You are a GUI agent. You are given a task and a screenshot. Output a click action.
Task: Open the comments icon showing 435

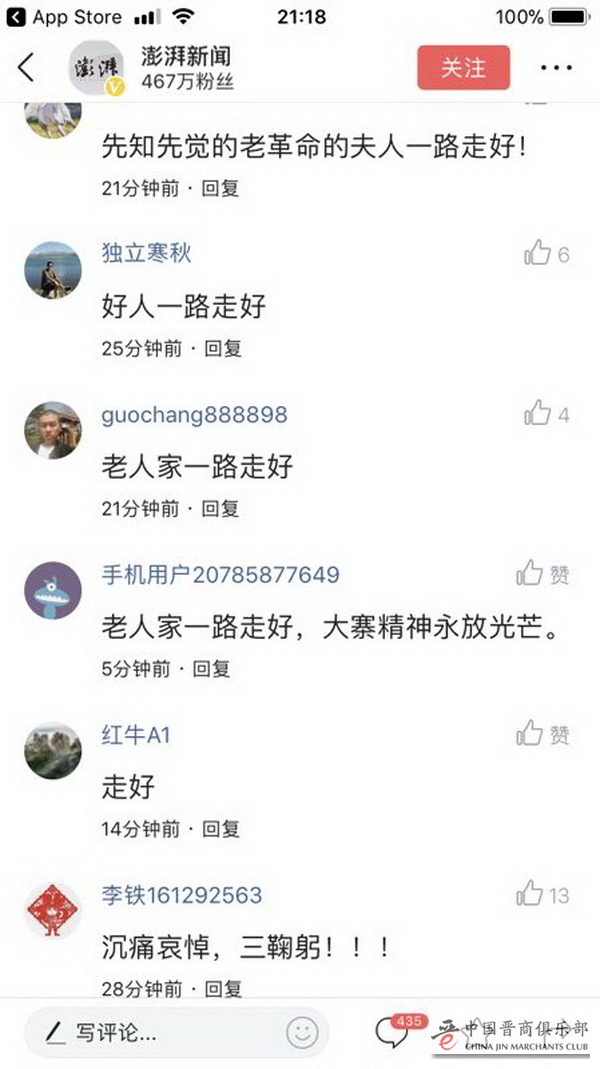pyautogui.click(x=392, y=1032)
